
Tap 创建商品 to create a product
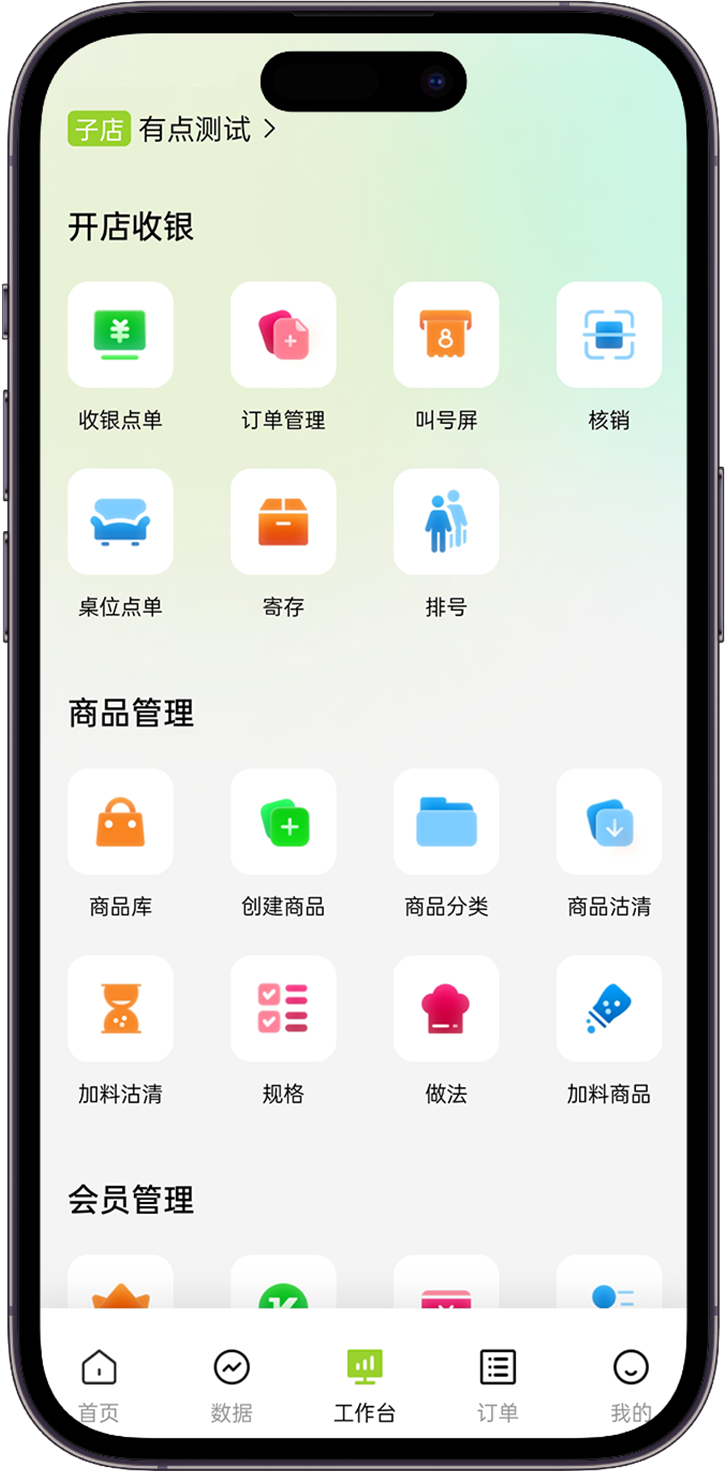coord(283,822)
